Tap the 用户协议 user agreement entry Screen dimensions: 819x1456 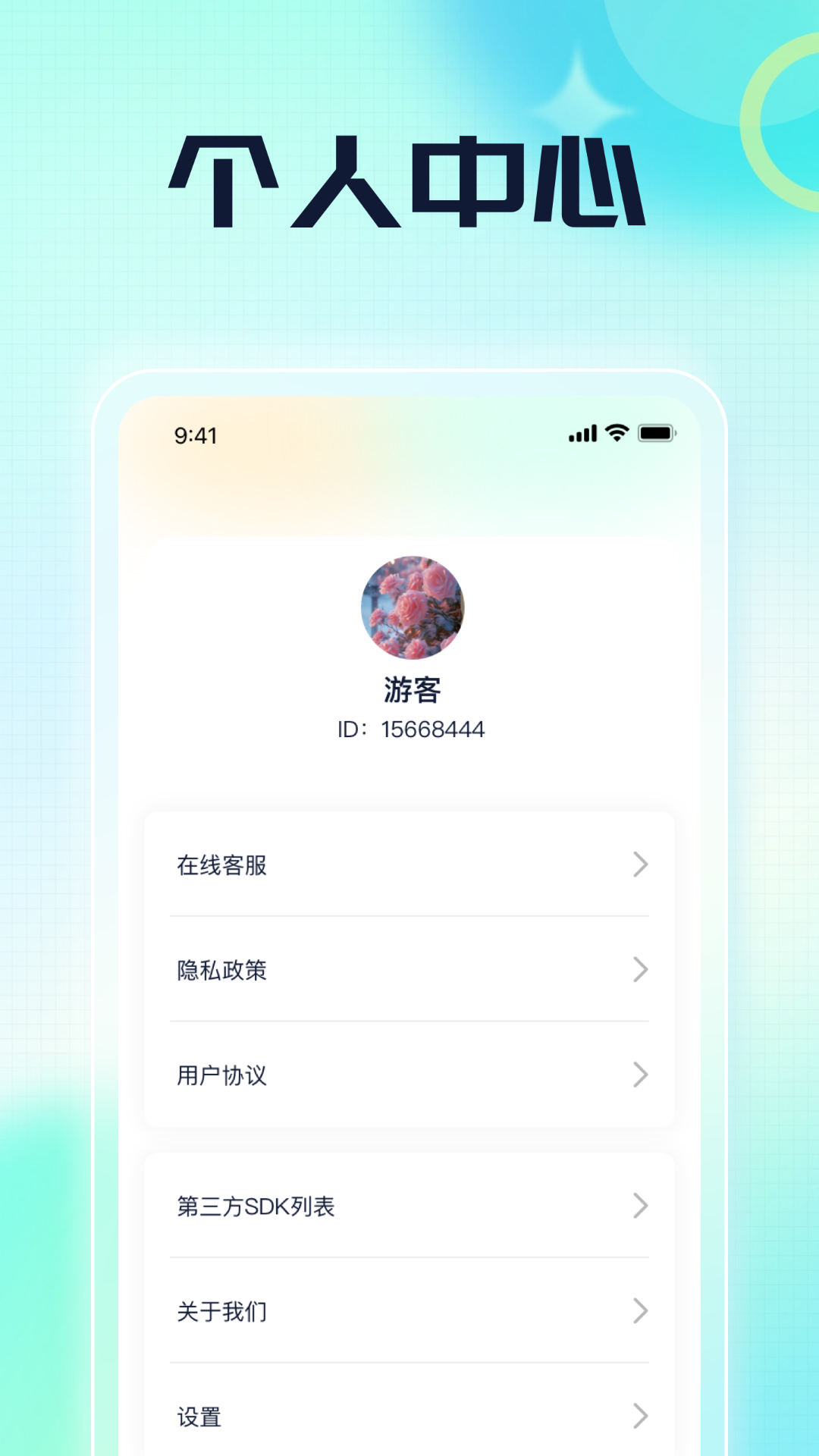[x=221, y=1075]
